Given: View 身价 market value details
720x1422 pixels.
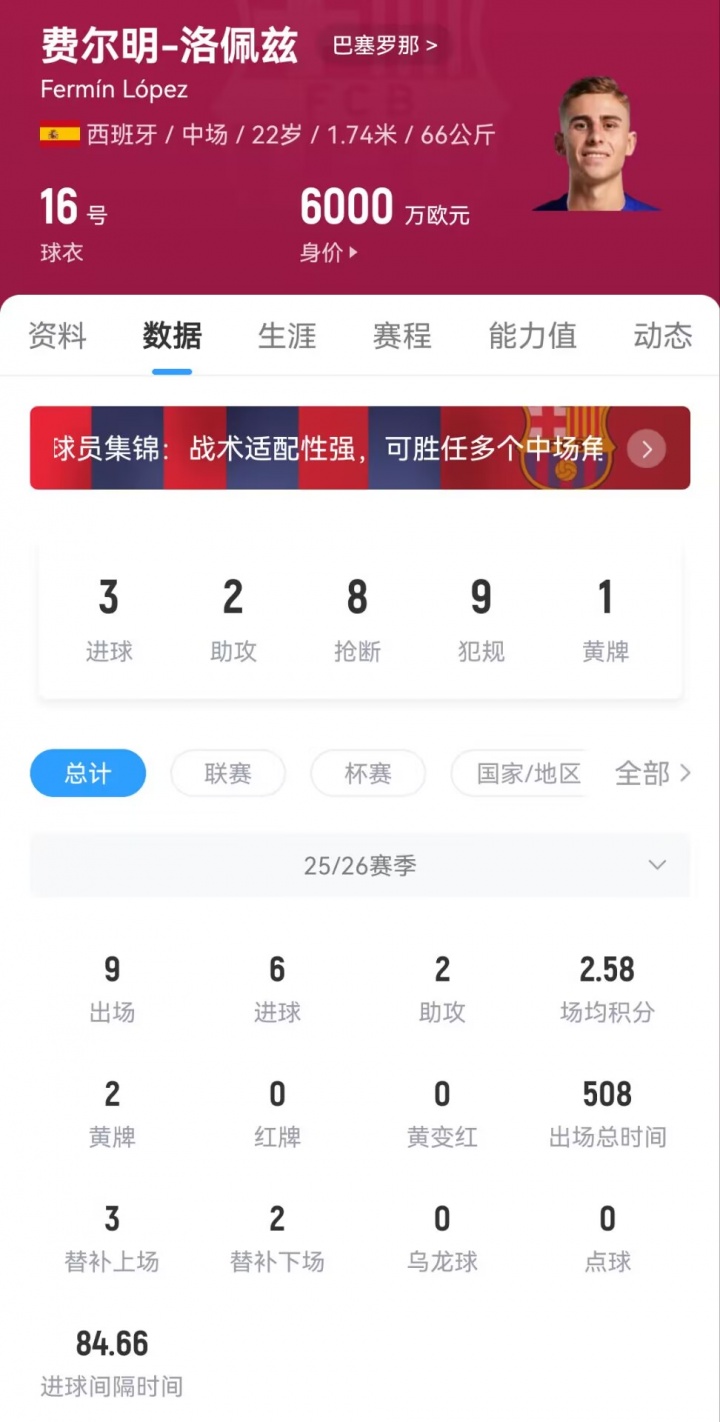Looking at the screenshot, I should 329,253.
